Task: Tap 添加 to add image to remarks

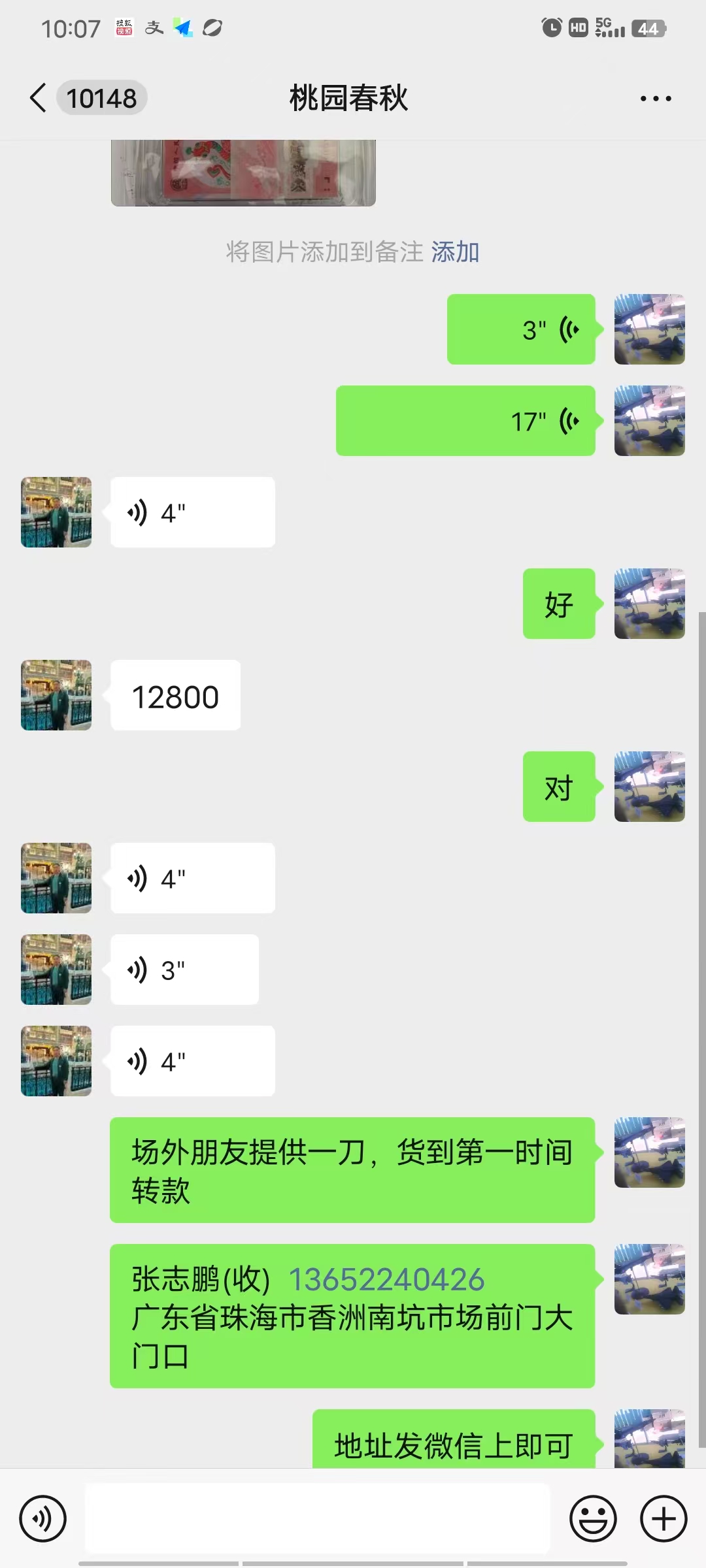Action: pyautogui.click(x=456, y=252)
